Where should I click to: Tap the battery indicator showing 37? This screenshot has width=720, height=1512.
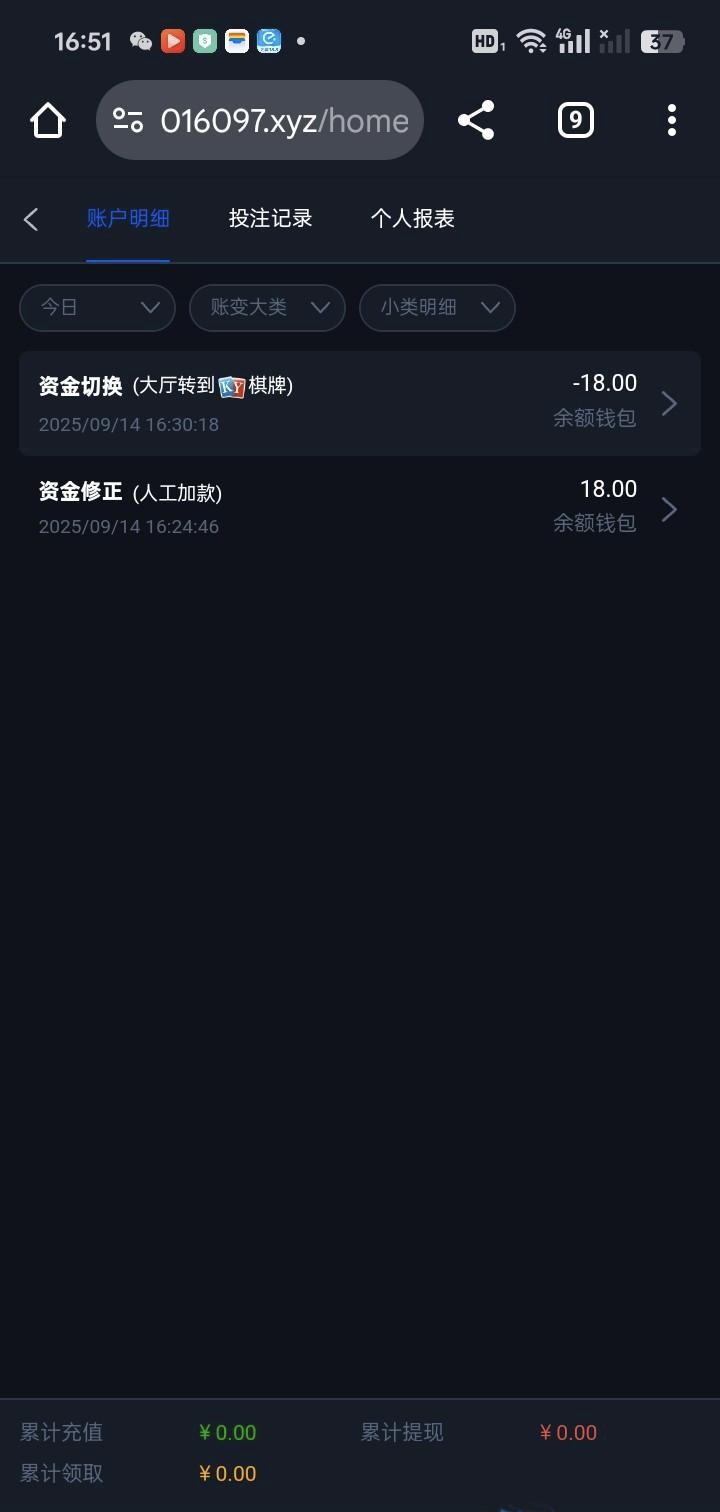662,40
